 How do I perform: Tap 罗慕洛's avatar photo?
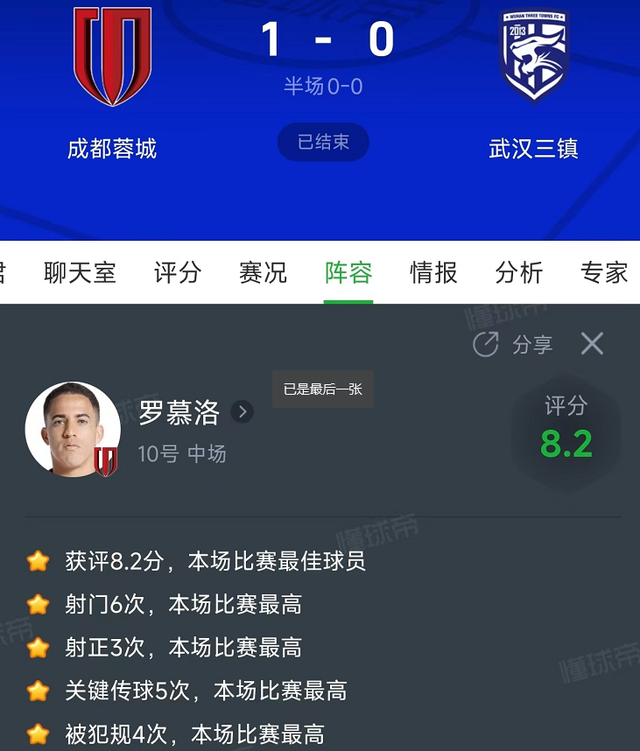click(72, 430)
